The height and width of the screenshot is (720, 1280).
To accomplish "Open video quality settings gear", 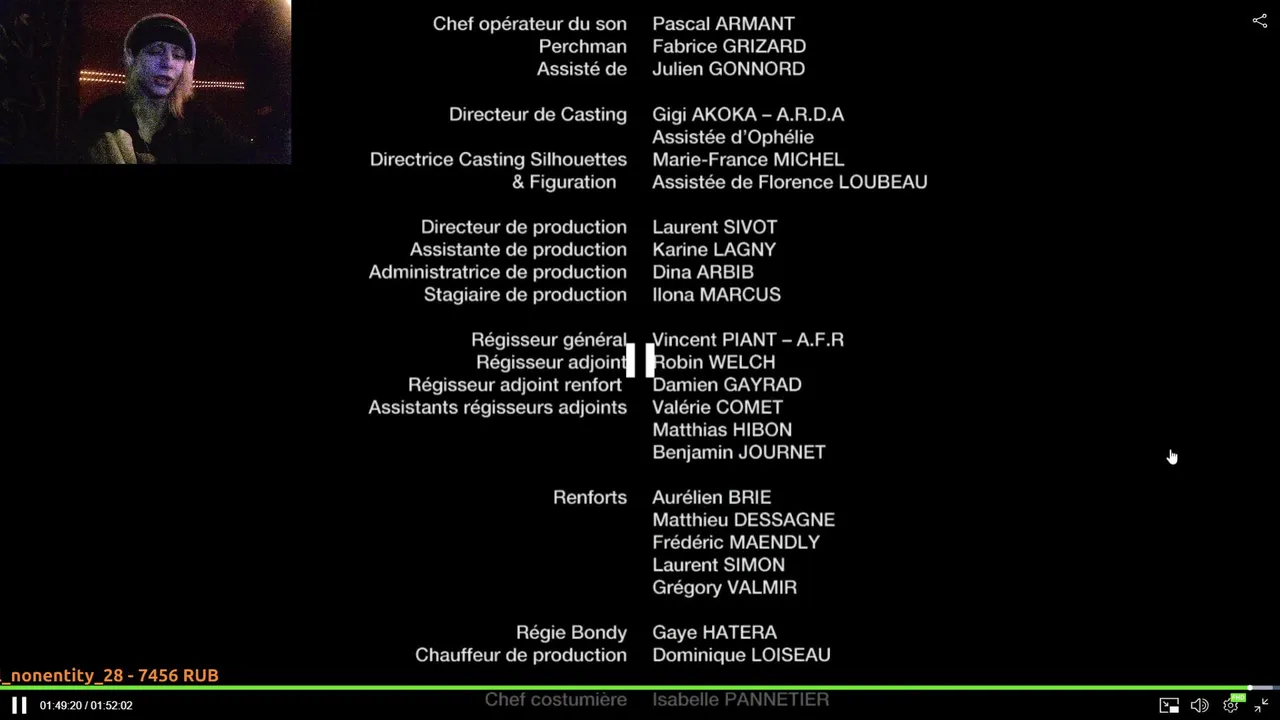I will [x=1231, y=706].
